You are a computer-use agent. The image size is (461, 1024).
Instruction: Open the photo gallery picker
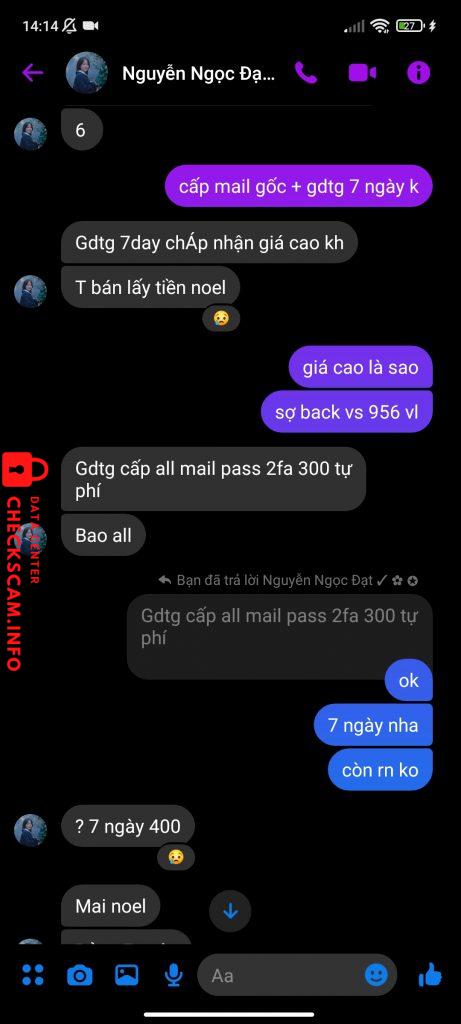[126, 976]
